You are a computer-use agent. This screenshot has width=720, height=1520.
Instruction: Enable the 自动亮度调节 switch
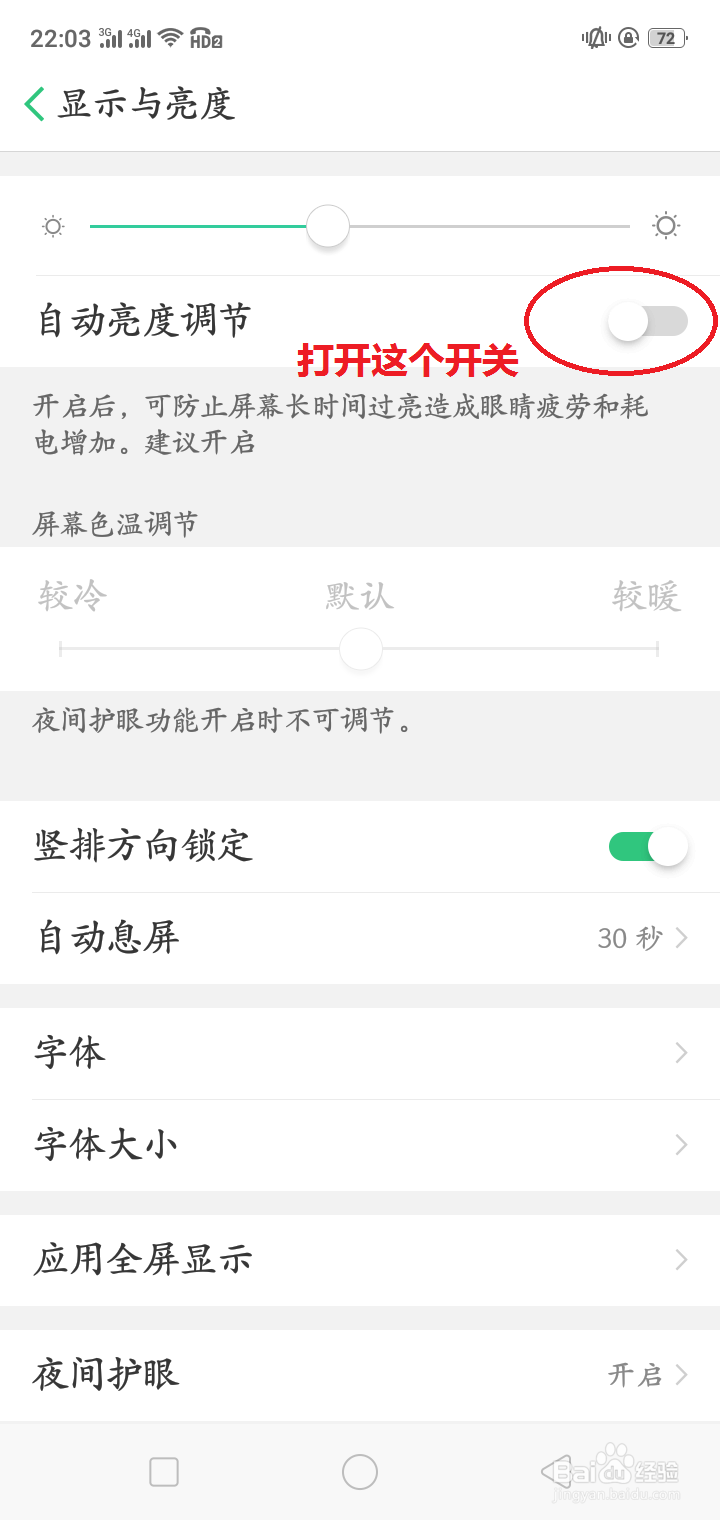point(647,320)
